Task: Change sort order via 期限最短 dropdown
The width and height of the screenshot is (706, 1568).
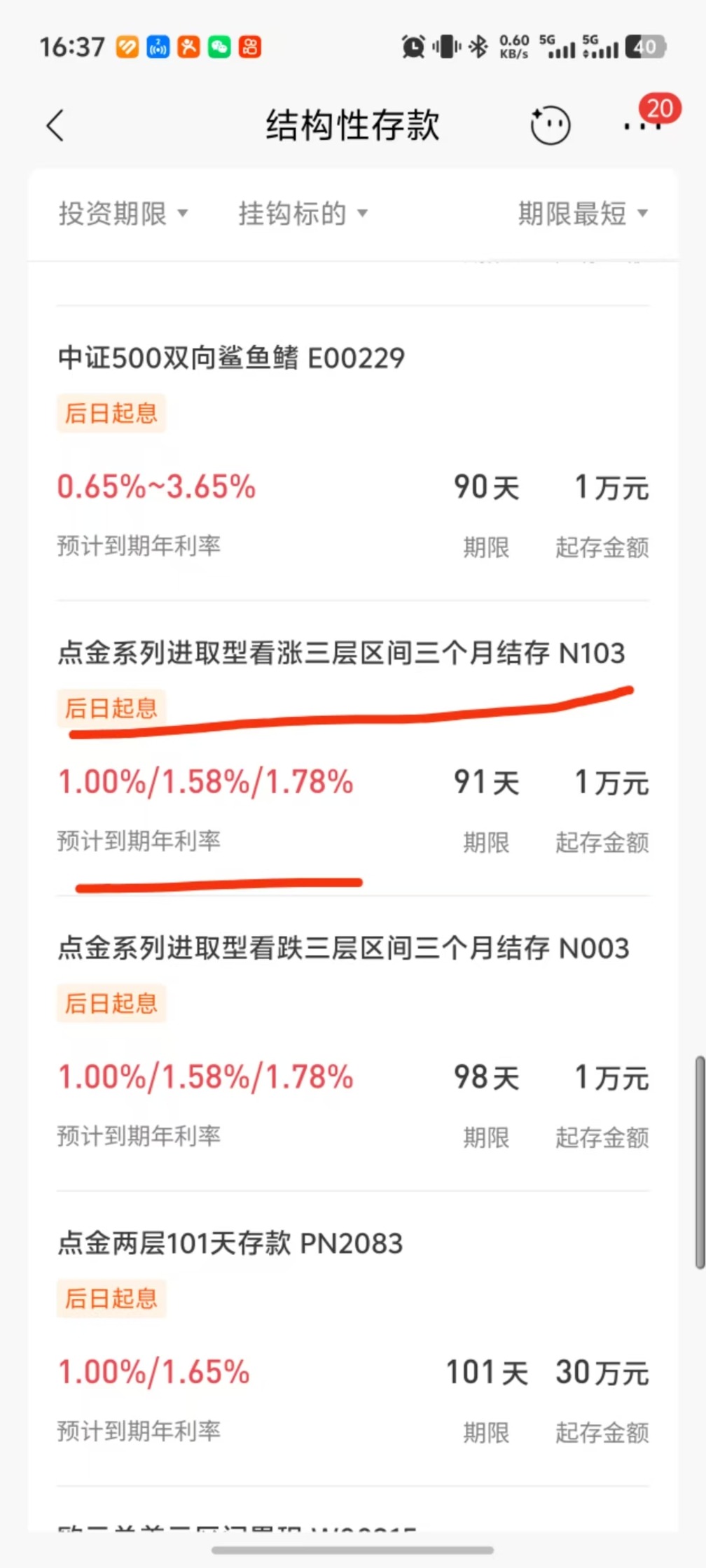Action: point(585,213)
